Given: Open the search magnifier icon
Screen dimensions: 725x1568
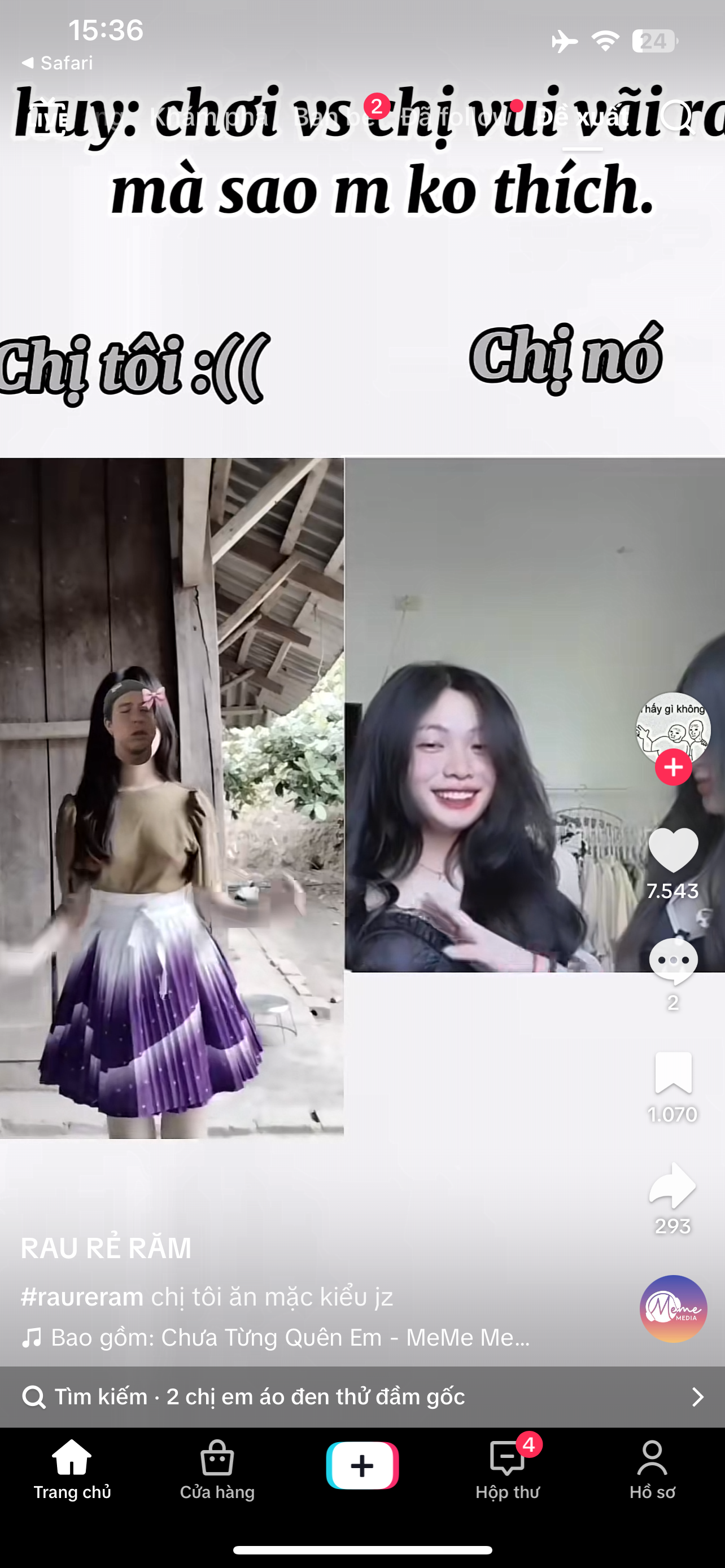Looking at the screenshot, I should click(x=677, y=116).
